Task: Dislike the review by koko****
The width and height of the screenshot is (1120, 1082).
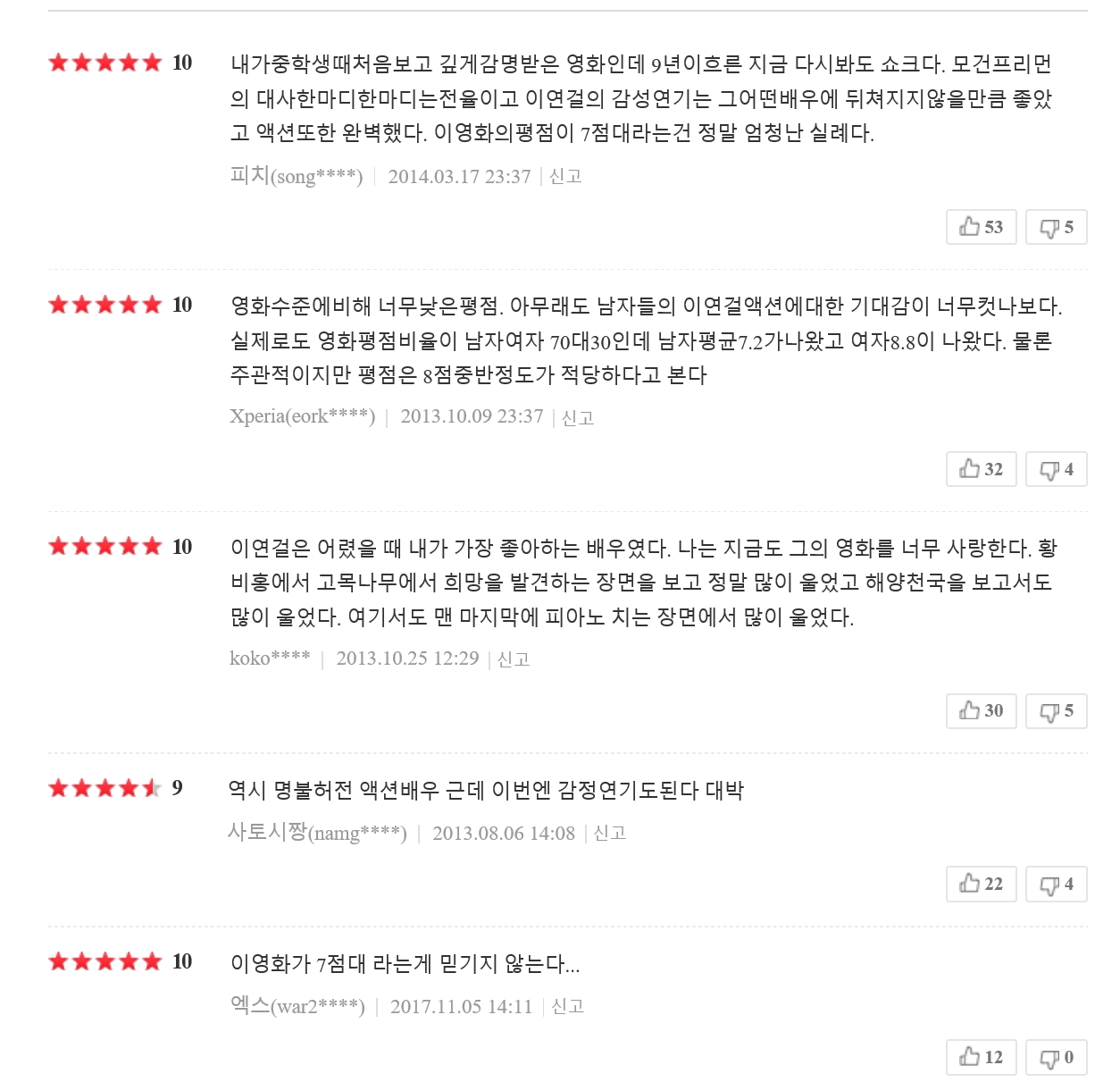Action: (1056, 711)
